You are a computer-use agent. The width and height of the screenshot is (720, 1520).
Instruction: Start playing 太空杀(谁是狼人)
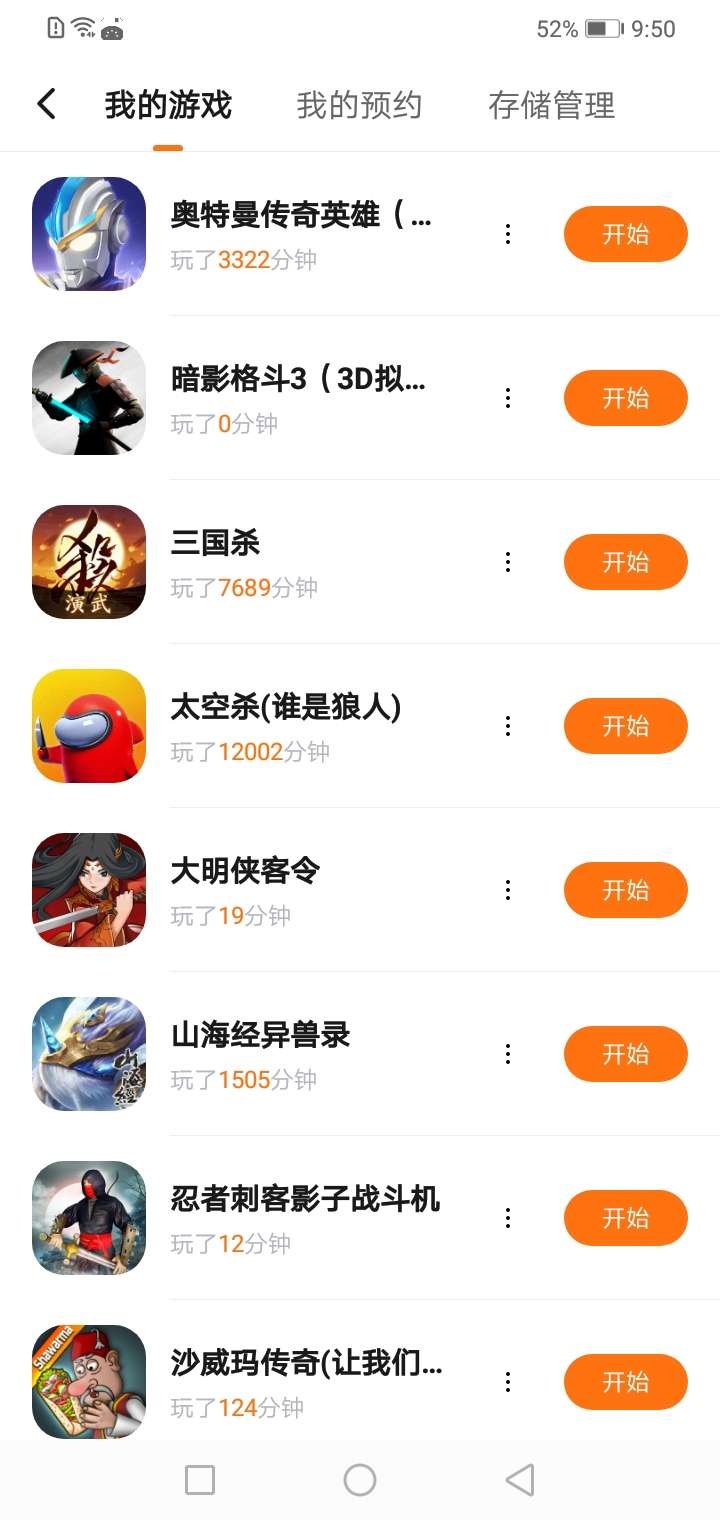coord(625,726)
